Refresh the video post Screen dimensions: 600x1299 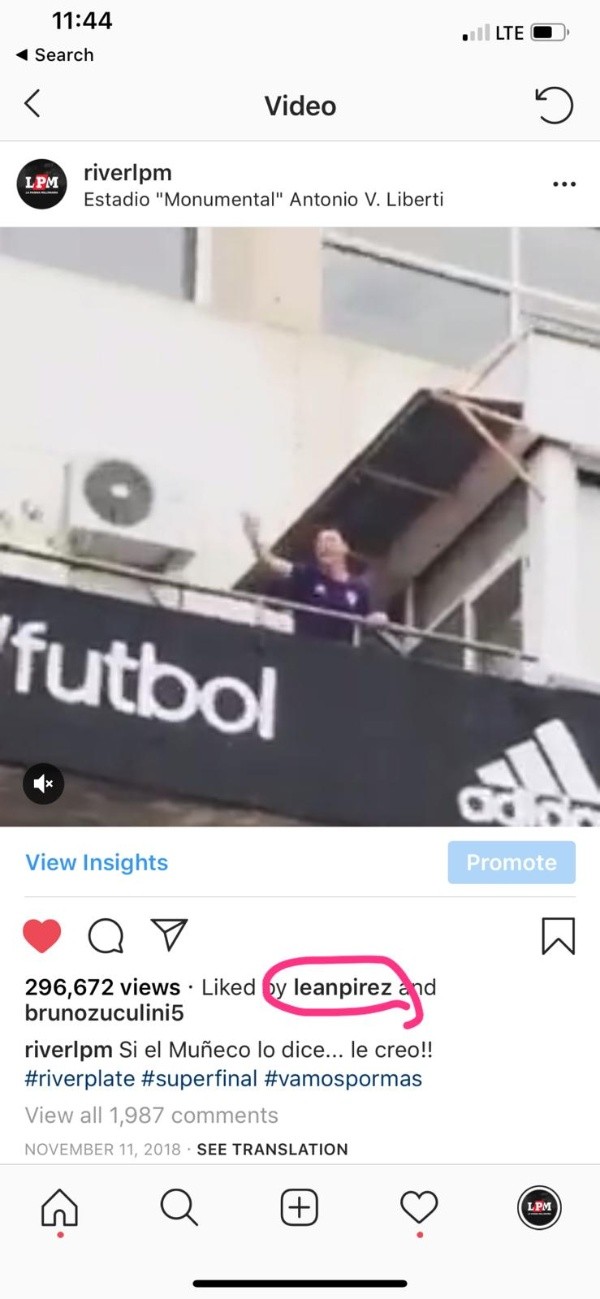point(554,105)
